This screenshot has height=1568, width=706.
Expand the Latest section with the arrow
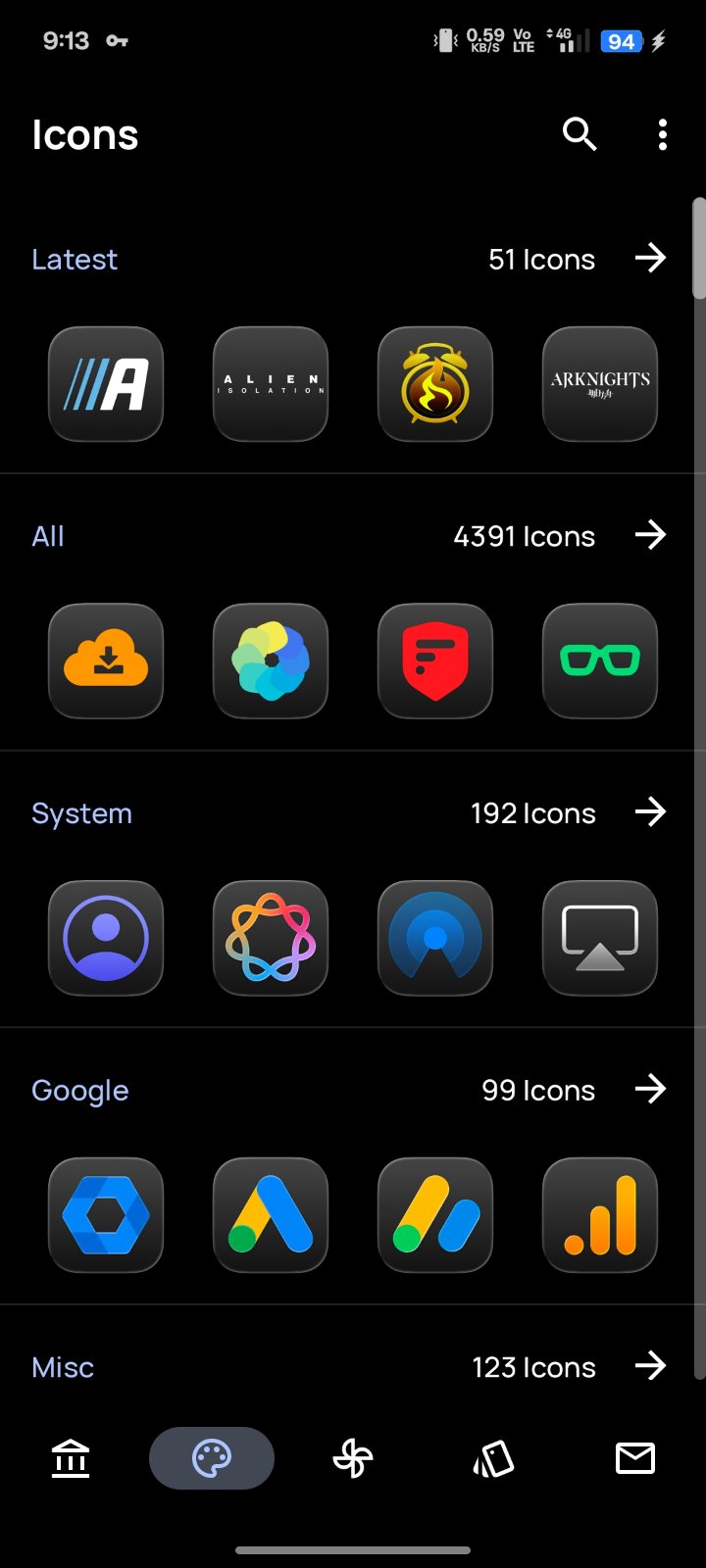coord(650,259)
